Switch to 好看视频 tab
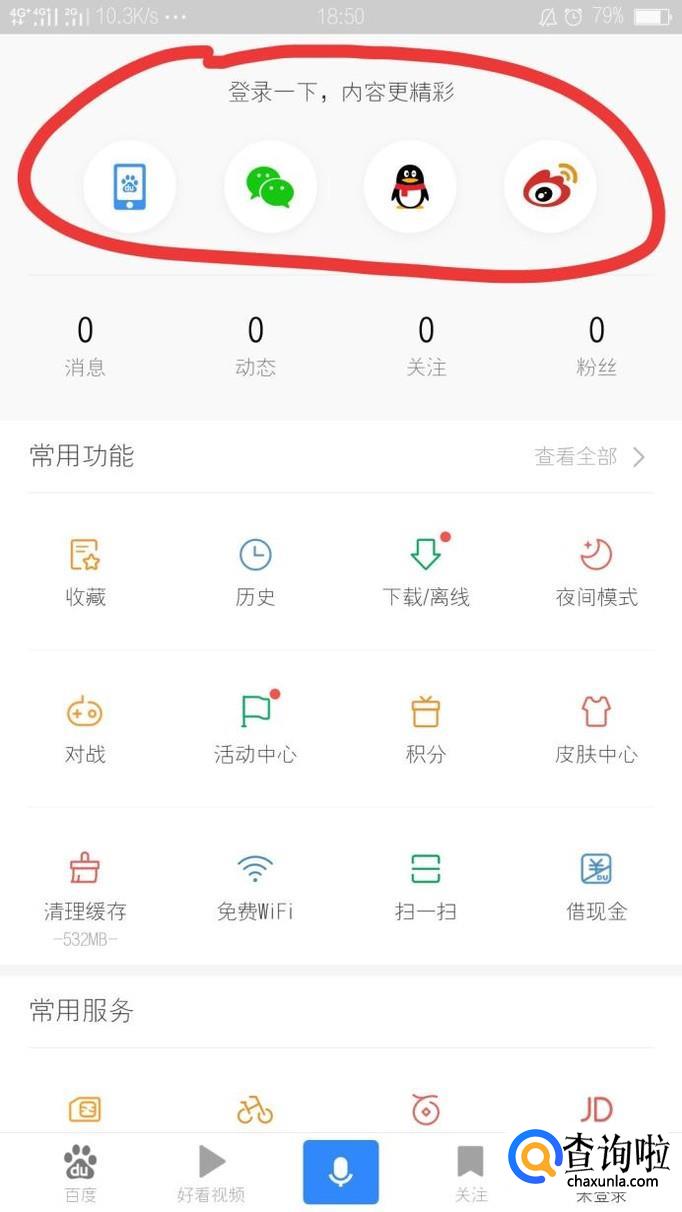 coord(211,1173)
